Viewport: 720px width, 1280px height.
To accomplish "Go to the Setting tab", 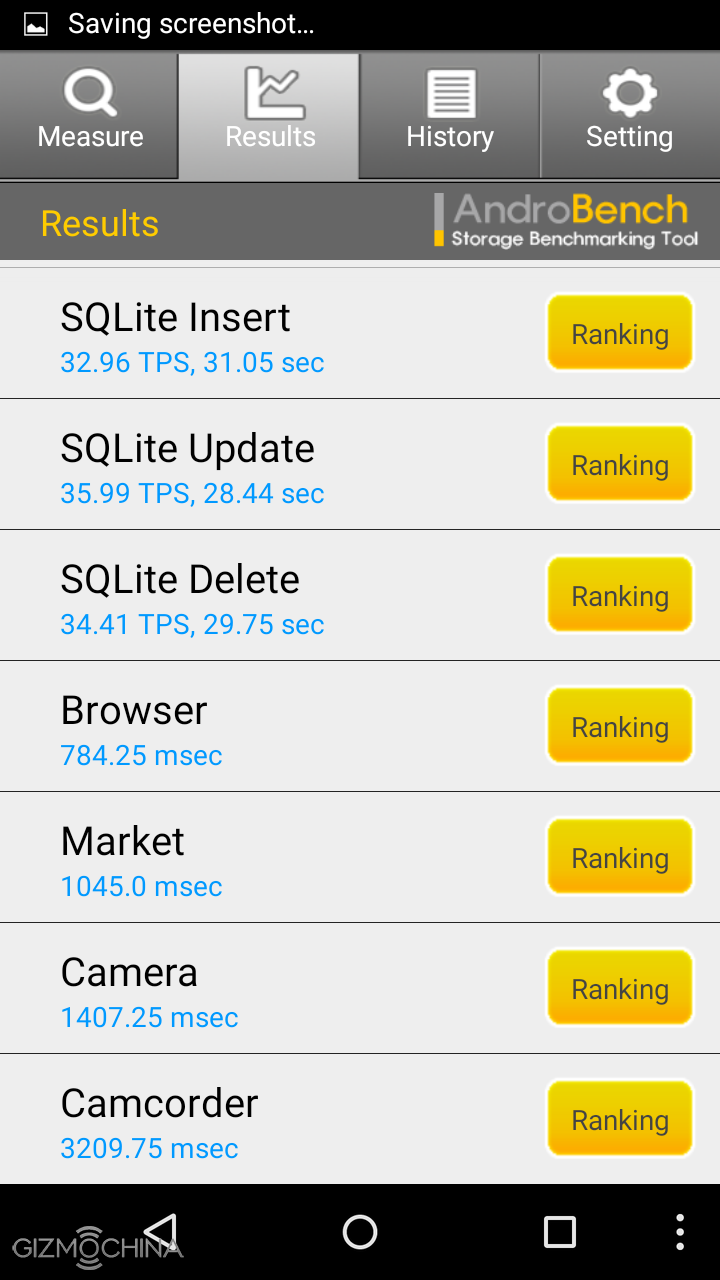I will pyautogui.click(x=629, y=116).
